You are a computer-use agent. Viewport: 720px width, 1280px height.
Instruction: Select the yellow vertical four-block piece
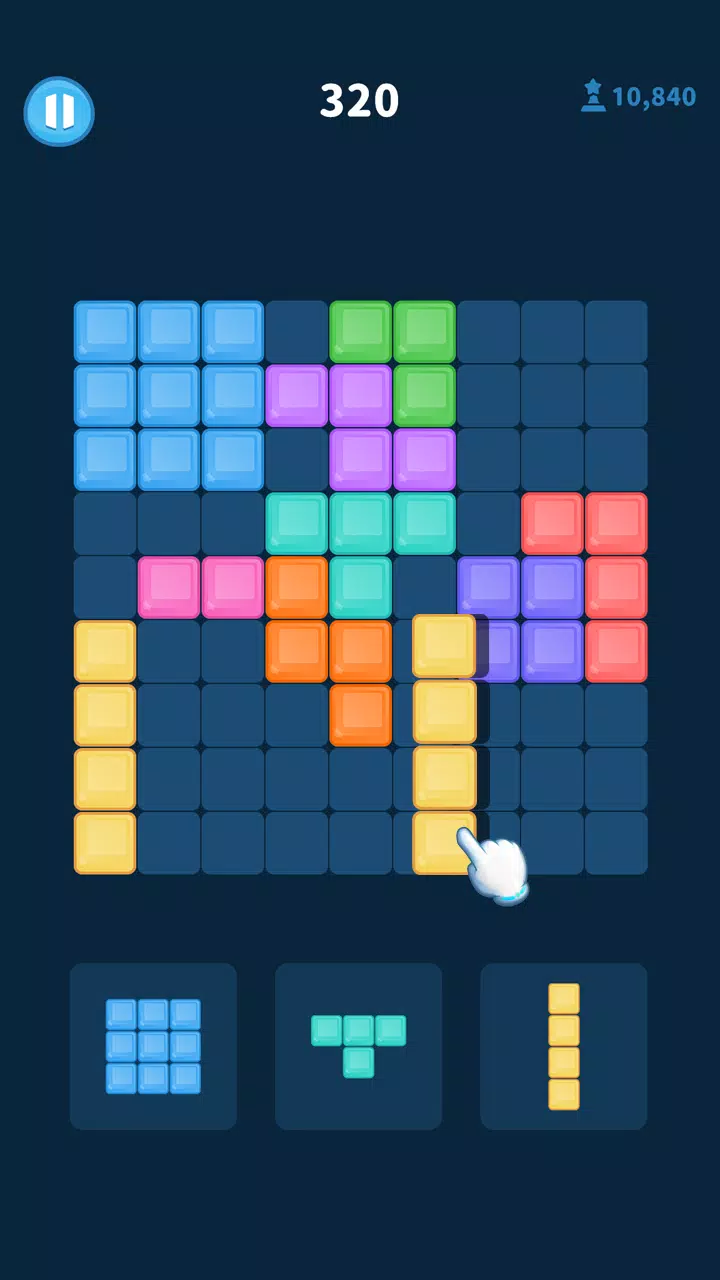click(x=563, y=1046)
